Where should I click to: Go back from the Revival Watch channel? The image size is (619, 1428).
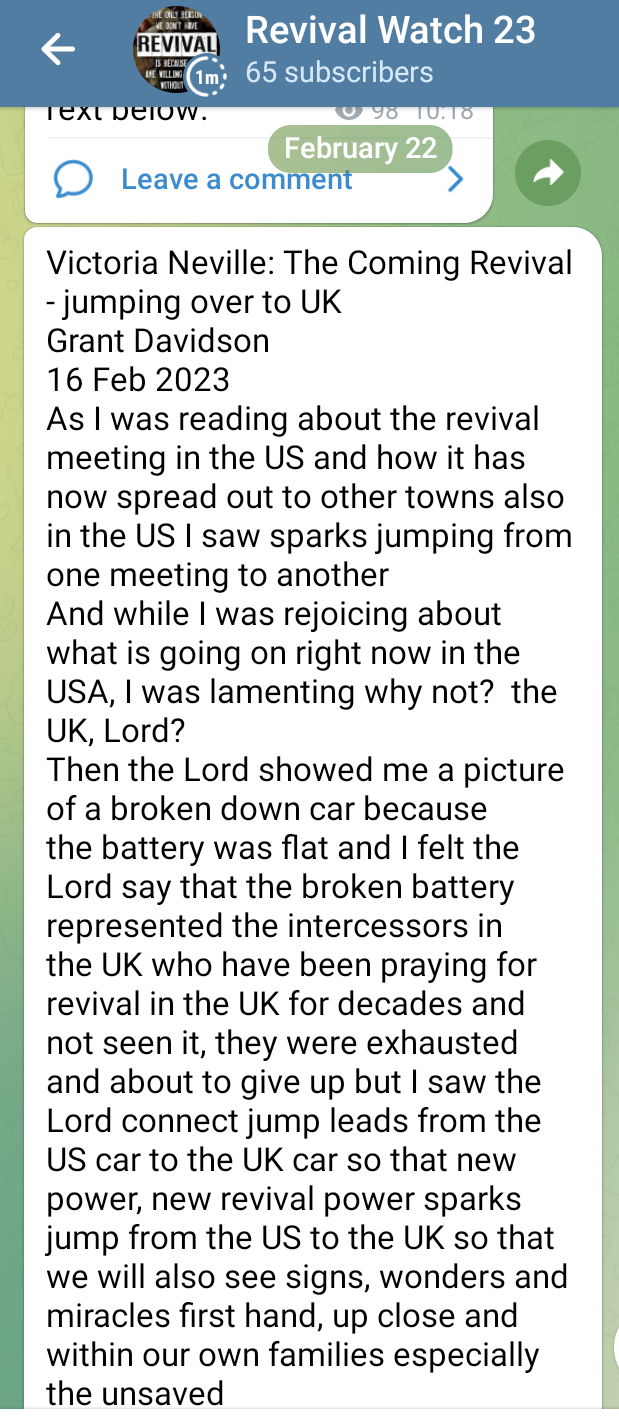[x=58, y=50]
